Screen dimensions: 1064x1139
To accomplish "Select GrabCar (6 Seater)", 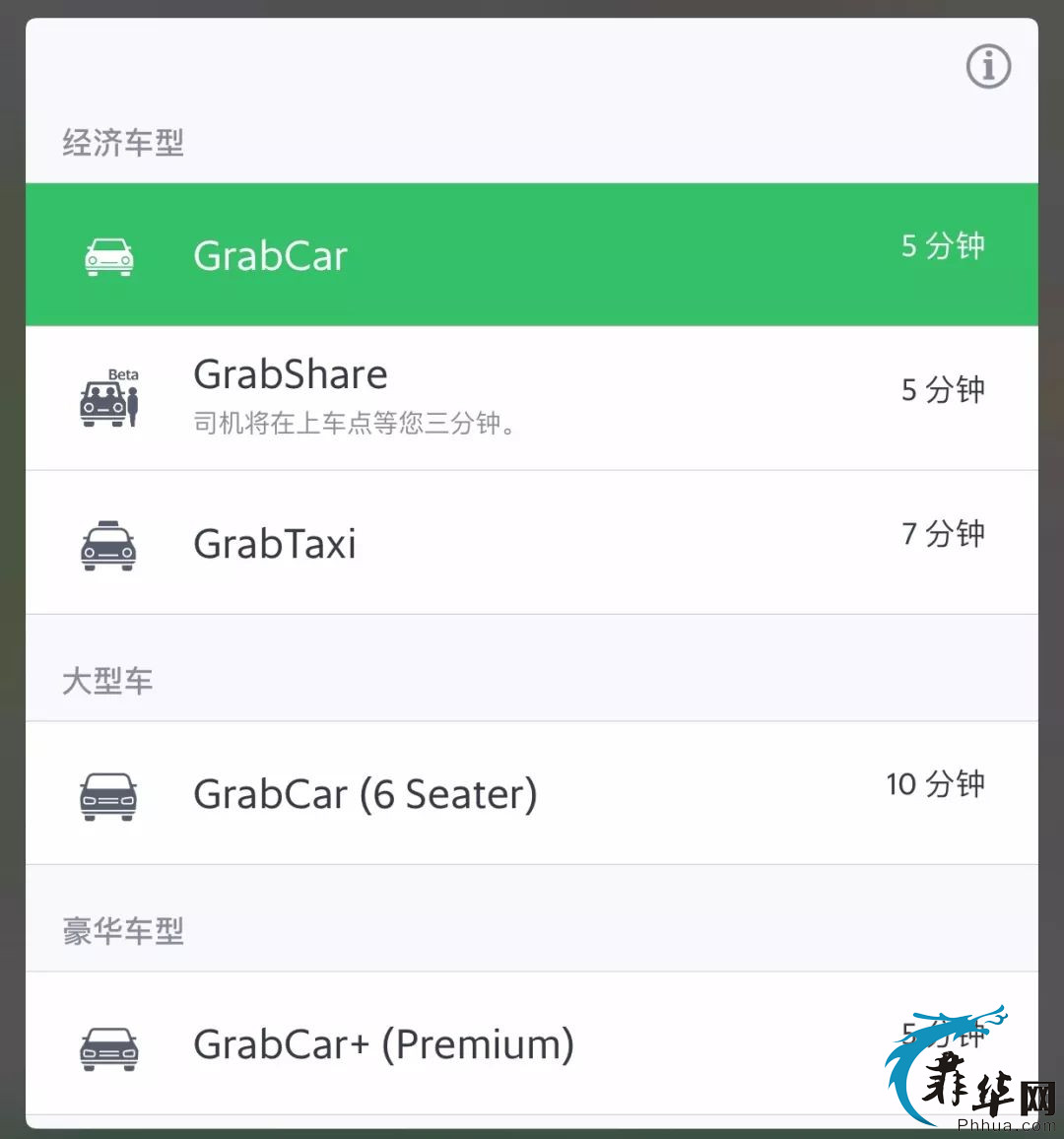I will [x=532, y=793].
